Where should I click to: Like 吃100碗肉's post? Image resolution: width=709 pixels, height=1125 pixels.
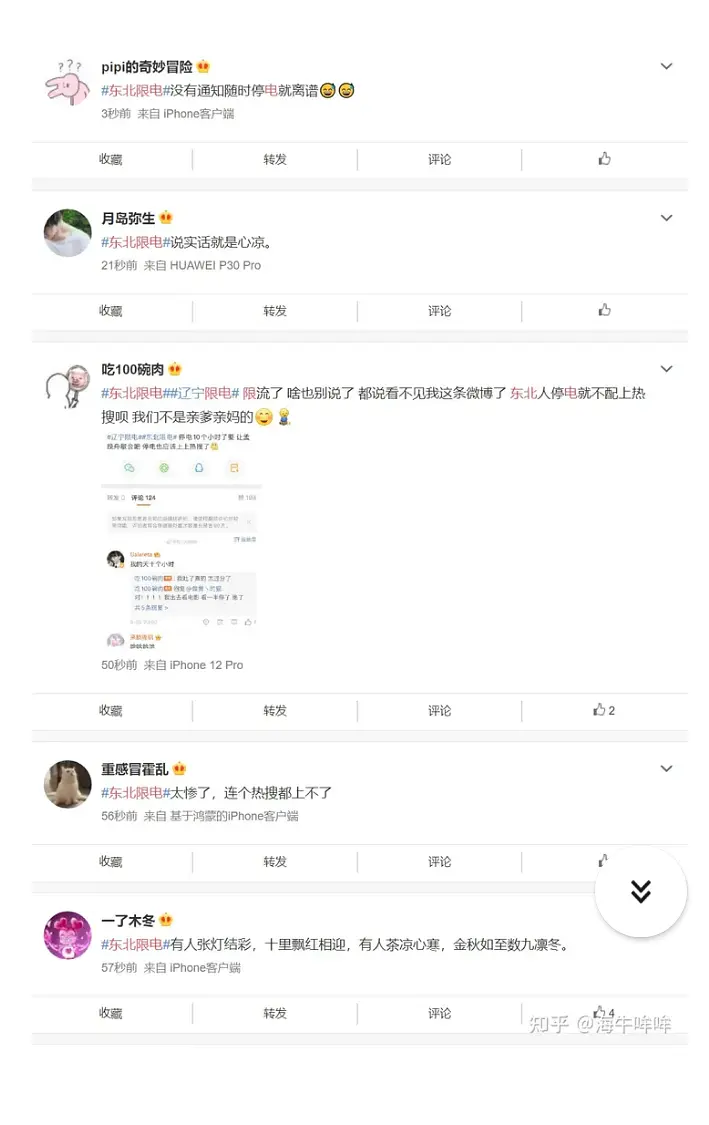(x=603, y=710)
